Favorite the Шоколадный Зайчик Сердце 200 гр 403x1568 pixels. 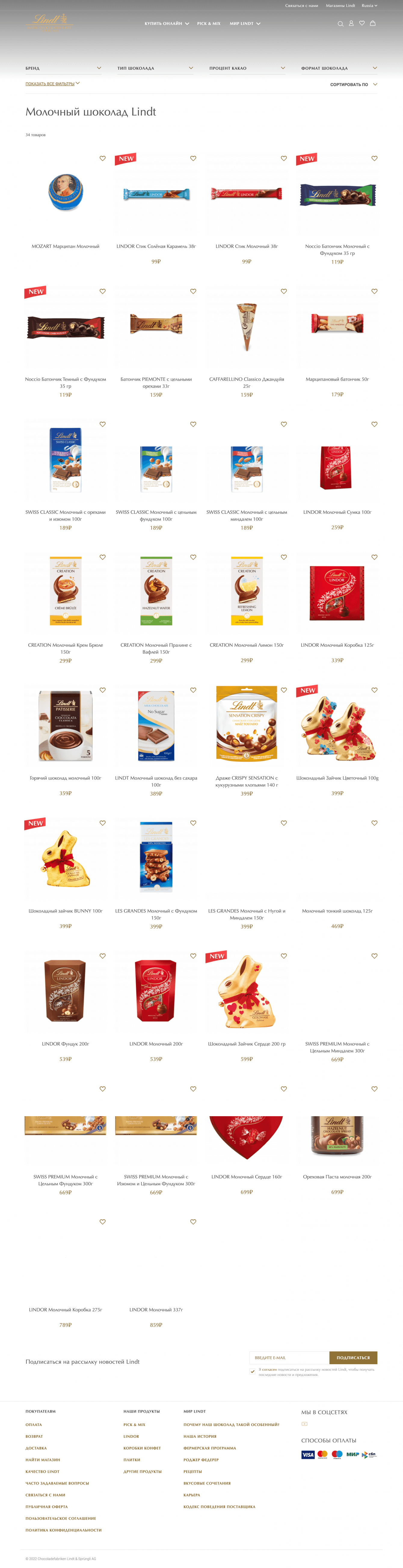coord(284,956)
